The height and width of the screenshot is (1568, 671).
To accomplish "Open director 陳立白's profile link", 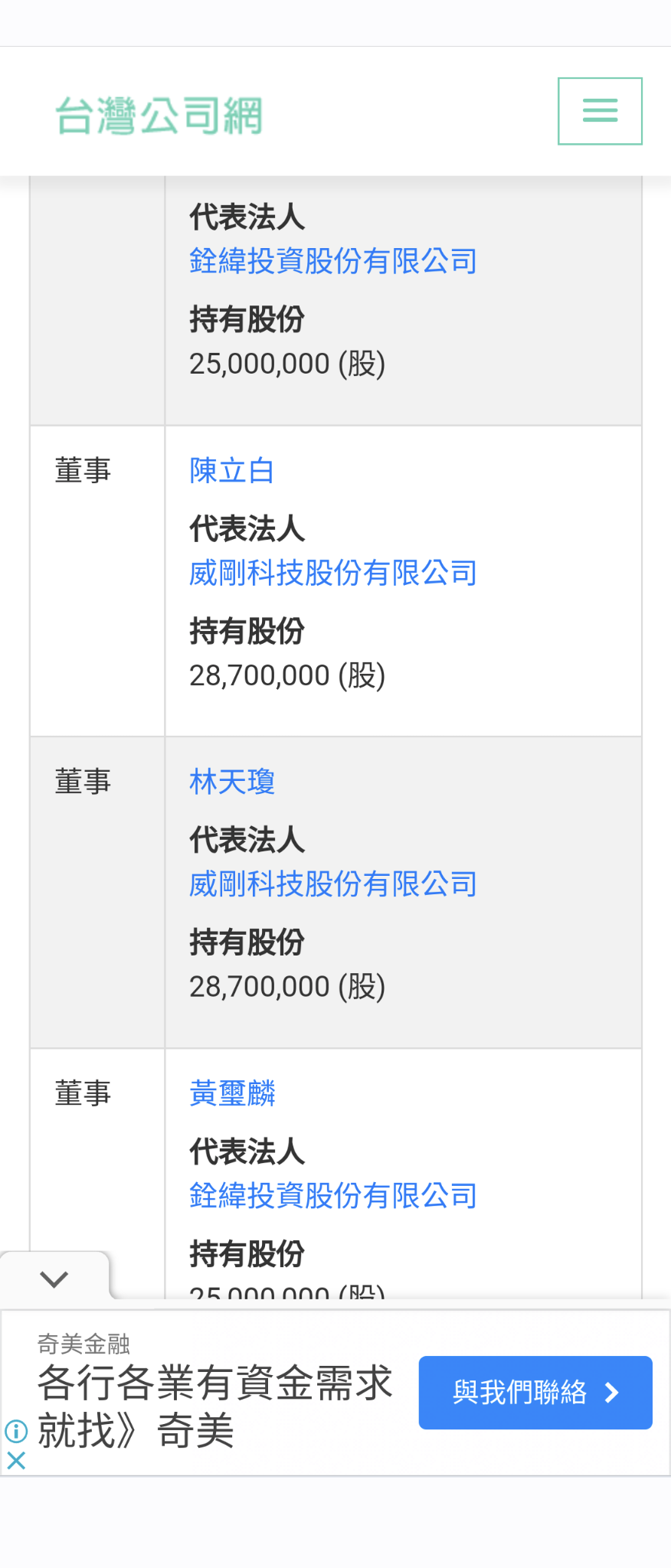I will pos(231,470).
